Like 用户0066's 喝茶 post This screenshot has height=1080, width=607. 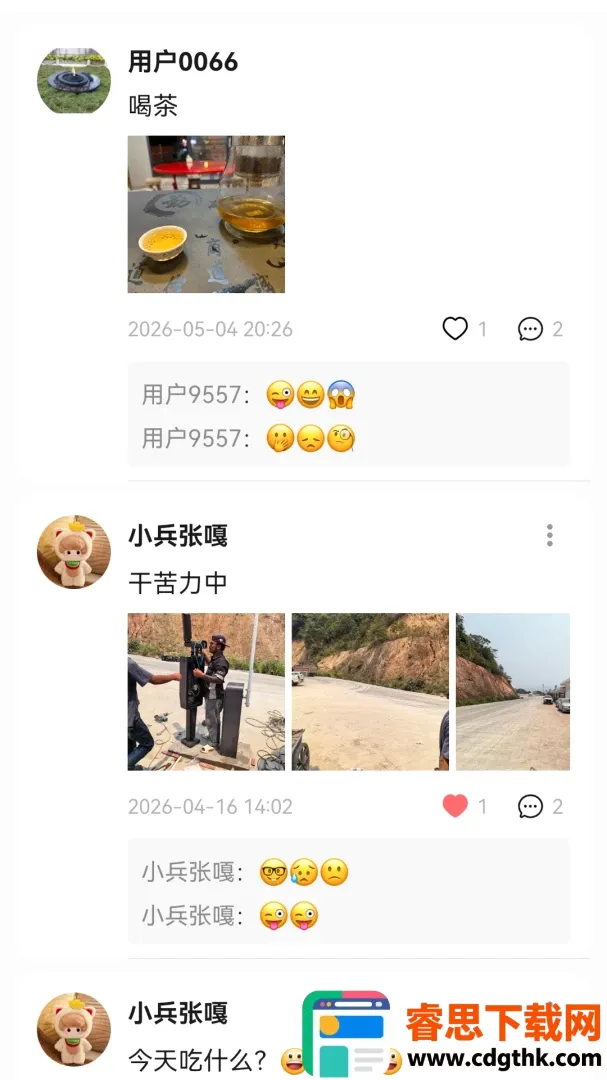click(455, 329)
